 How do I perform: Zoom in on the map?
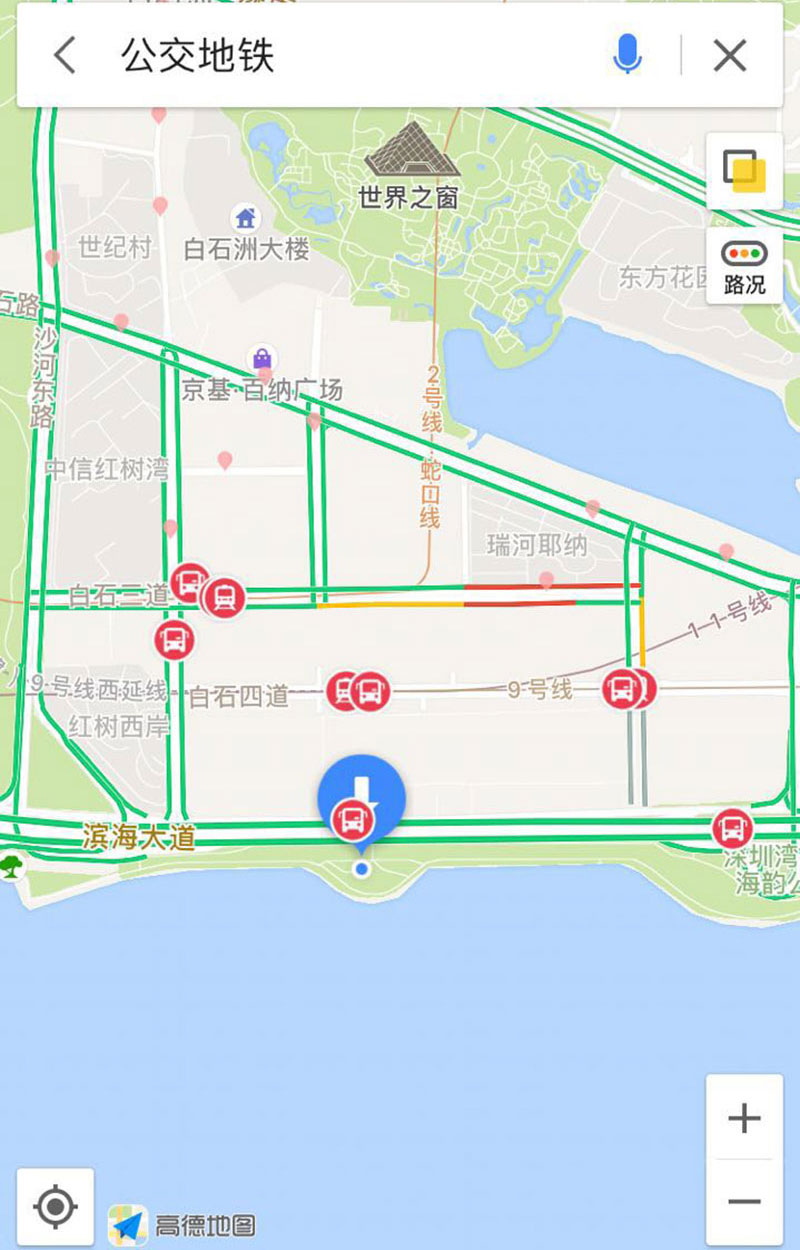744,1118
